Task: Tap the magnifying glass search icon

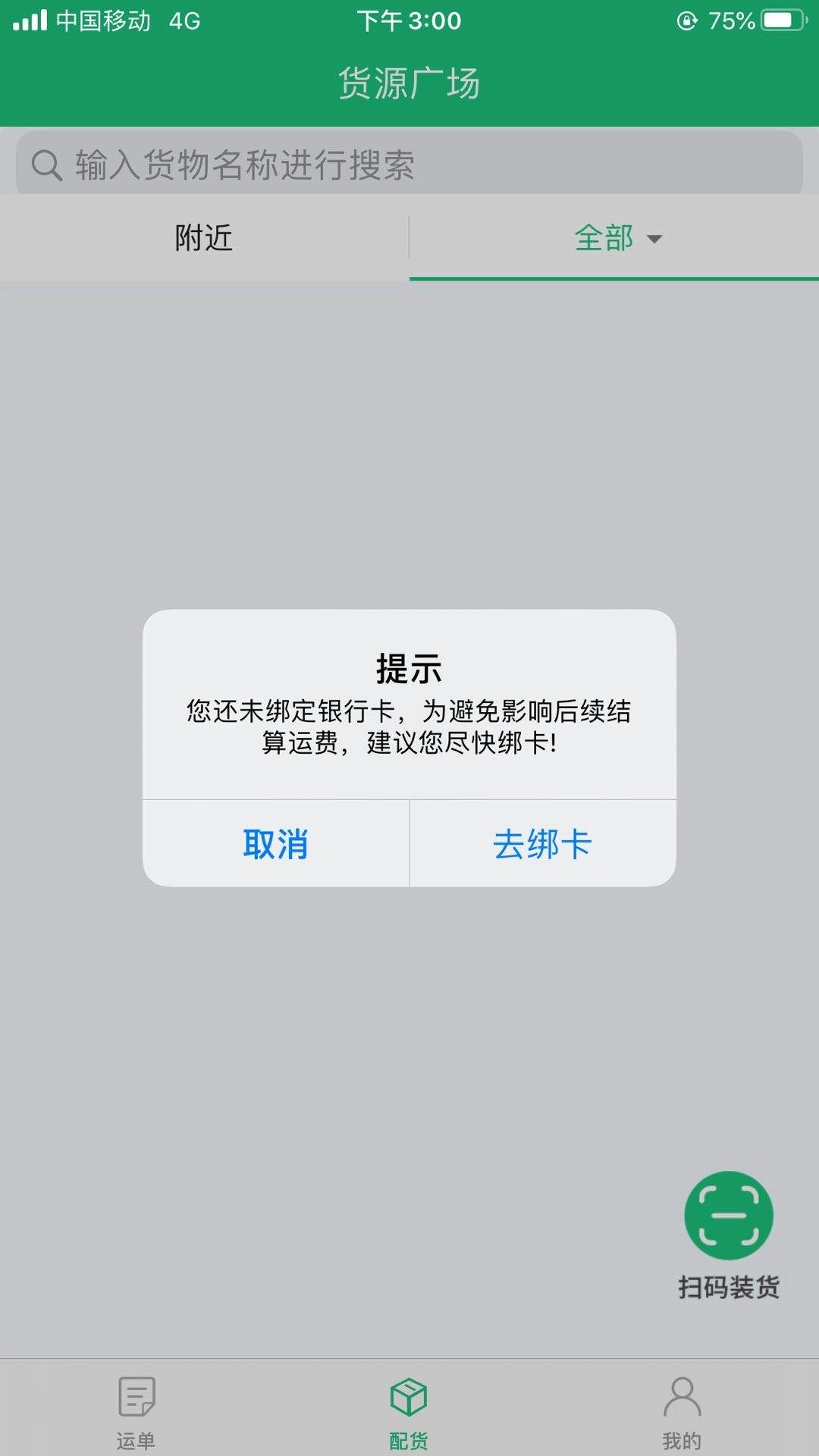Action: pos(45,164)
